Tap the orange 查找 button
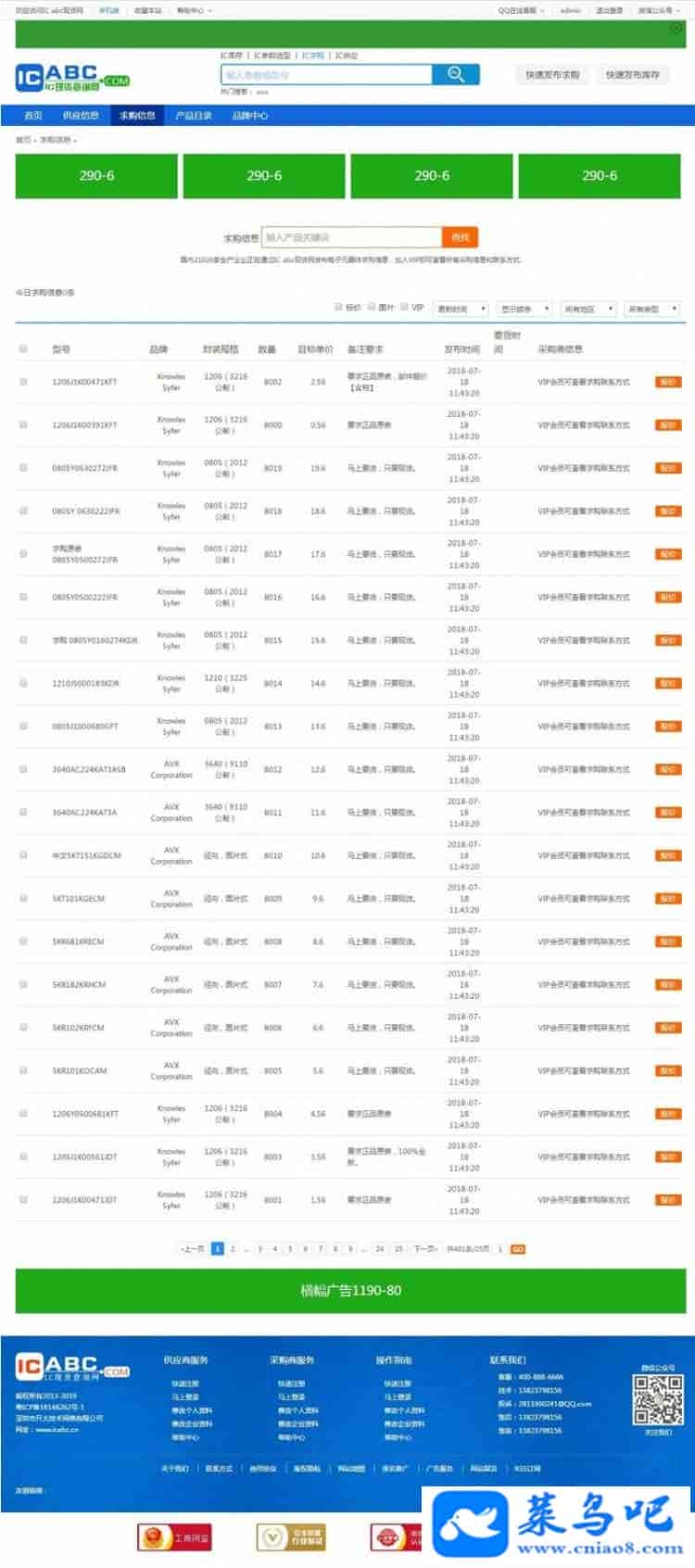This screenshot has height=1568, width=695. [460, 238]
